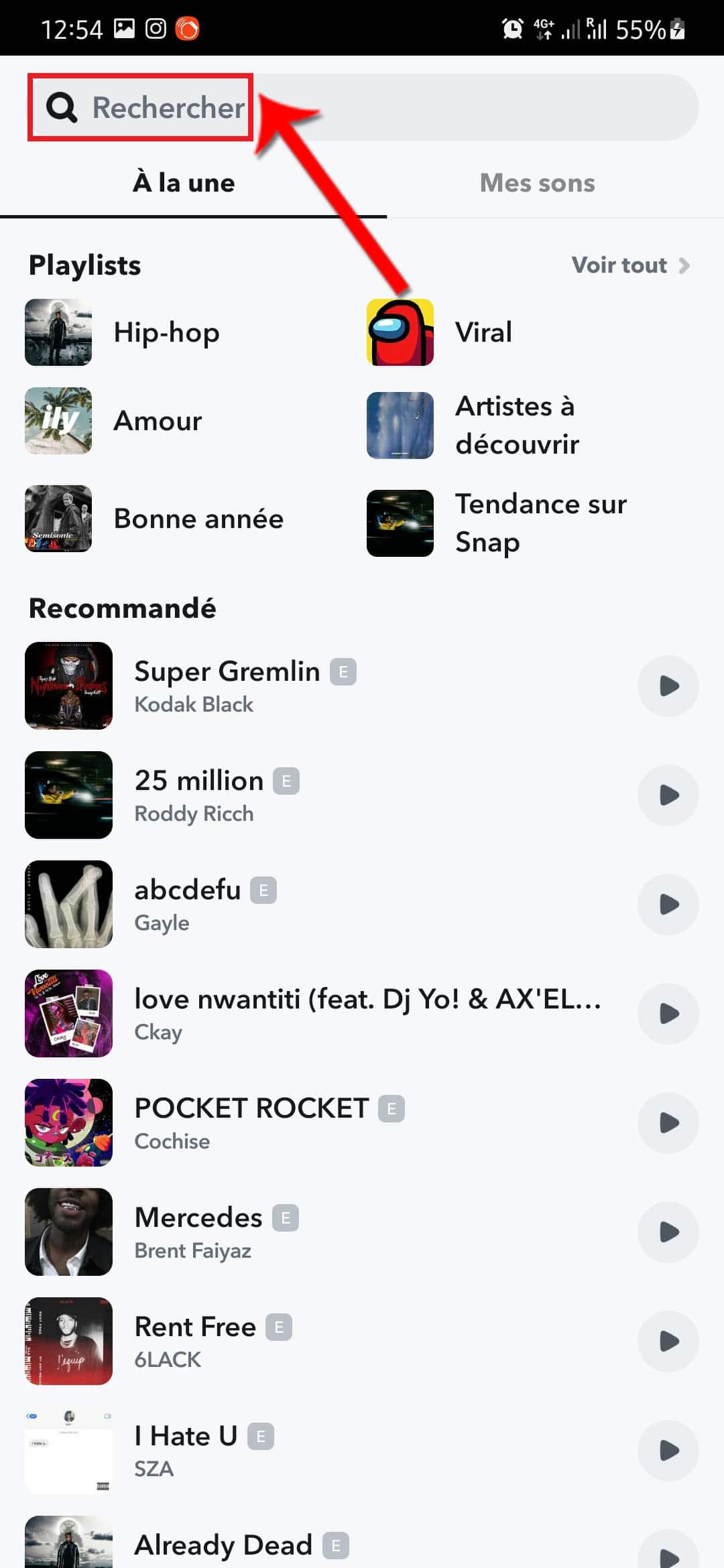Viewport: 724px width, 1568px height.
Task: Play I Hate U by SZA
Action: click(x=668, y=1451)
